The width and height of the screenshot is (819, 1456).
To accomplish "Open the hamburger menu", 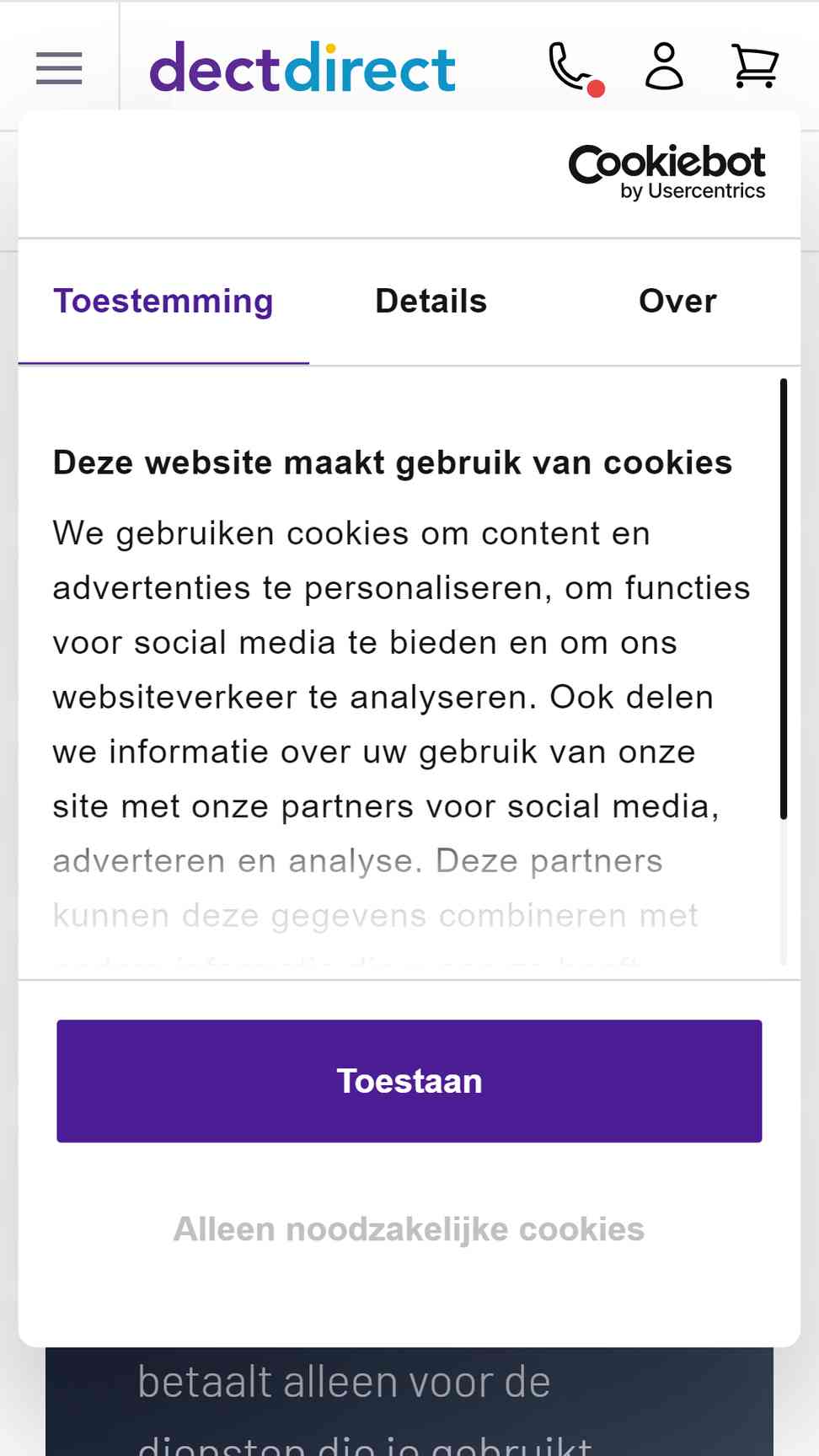I will coord(59,68).
